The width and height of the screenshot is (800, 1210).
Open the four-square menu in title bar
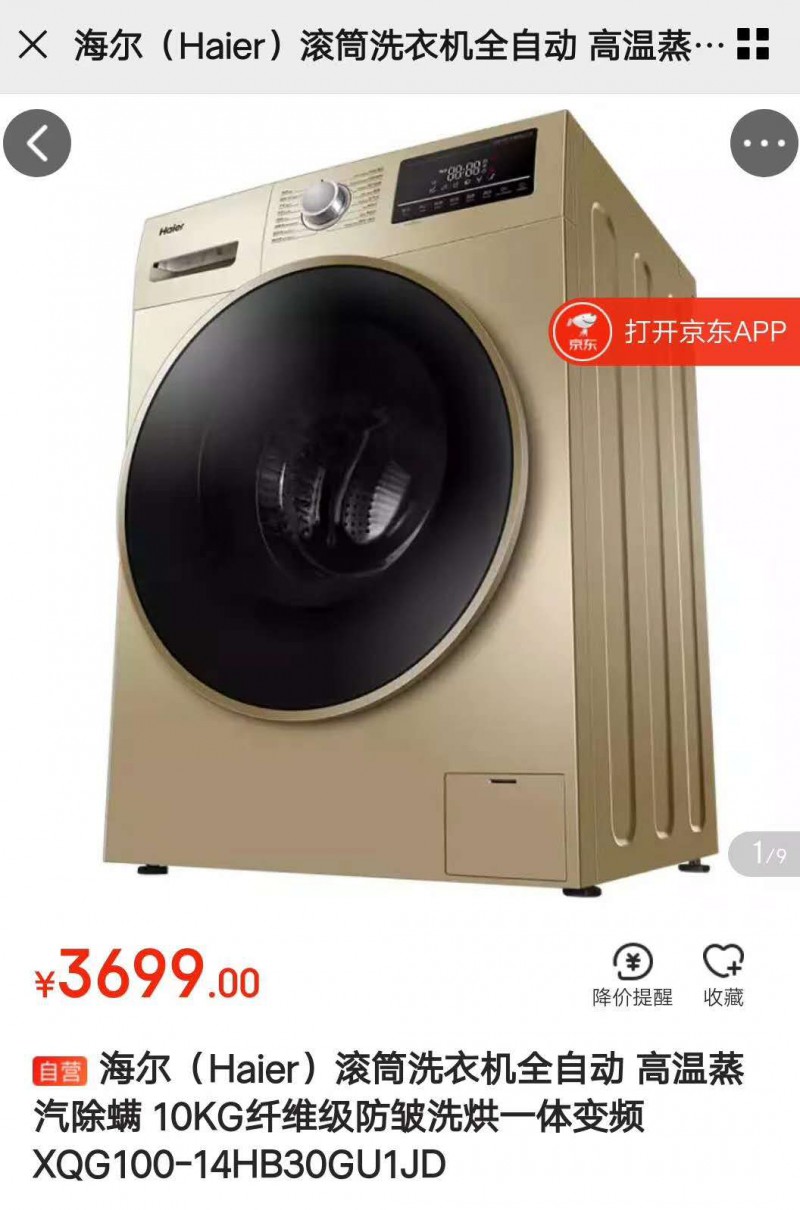[752, 44]
